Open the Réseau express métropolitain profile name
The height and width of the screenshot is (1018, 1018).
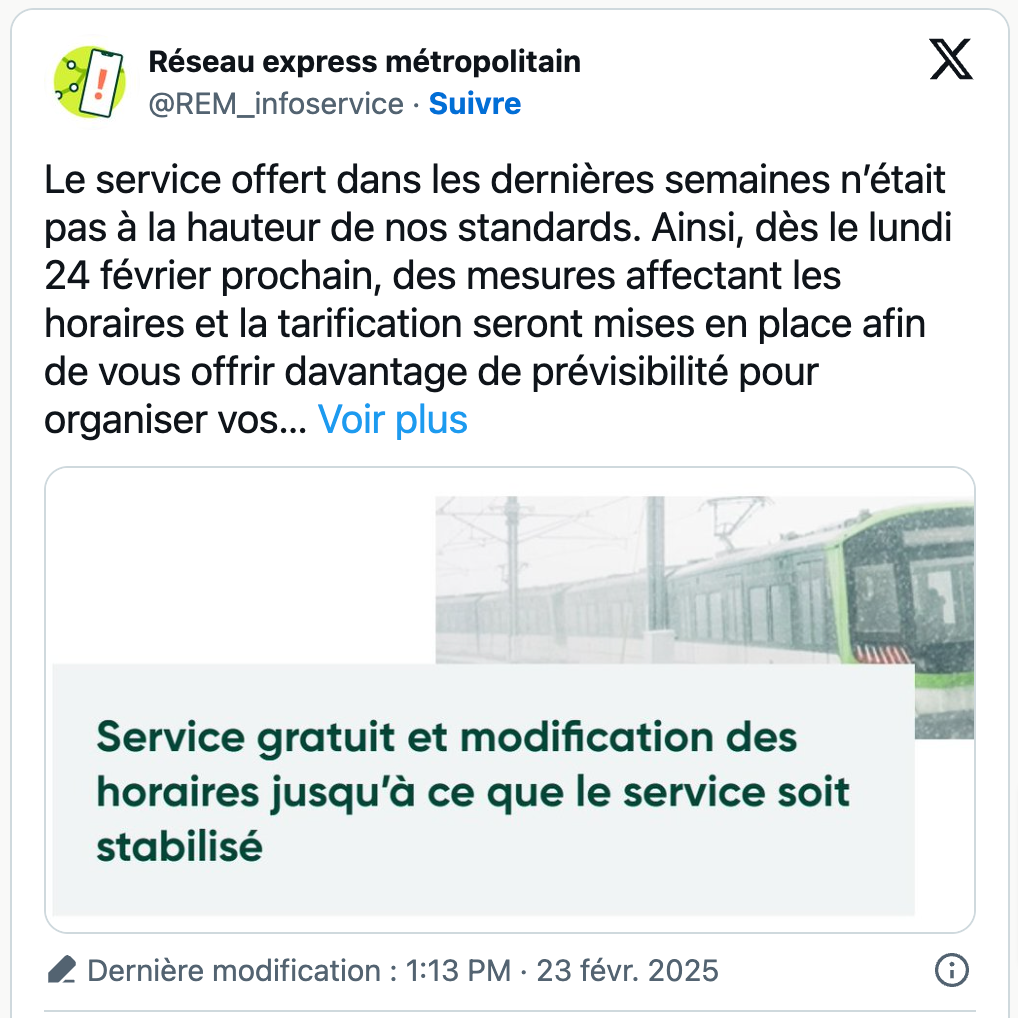[364, 62]
